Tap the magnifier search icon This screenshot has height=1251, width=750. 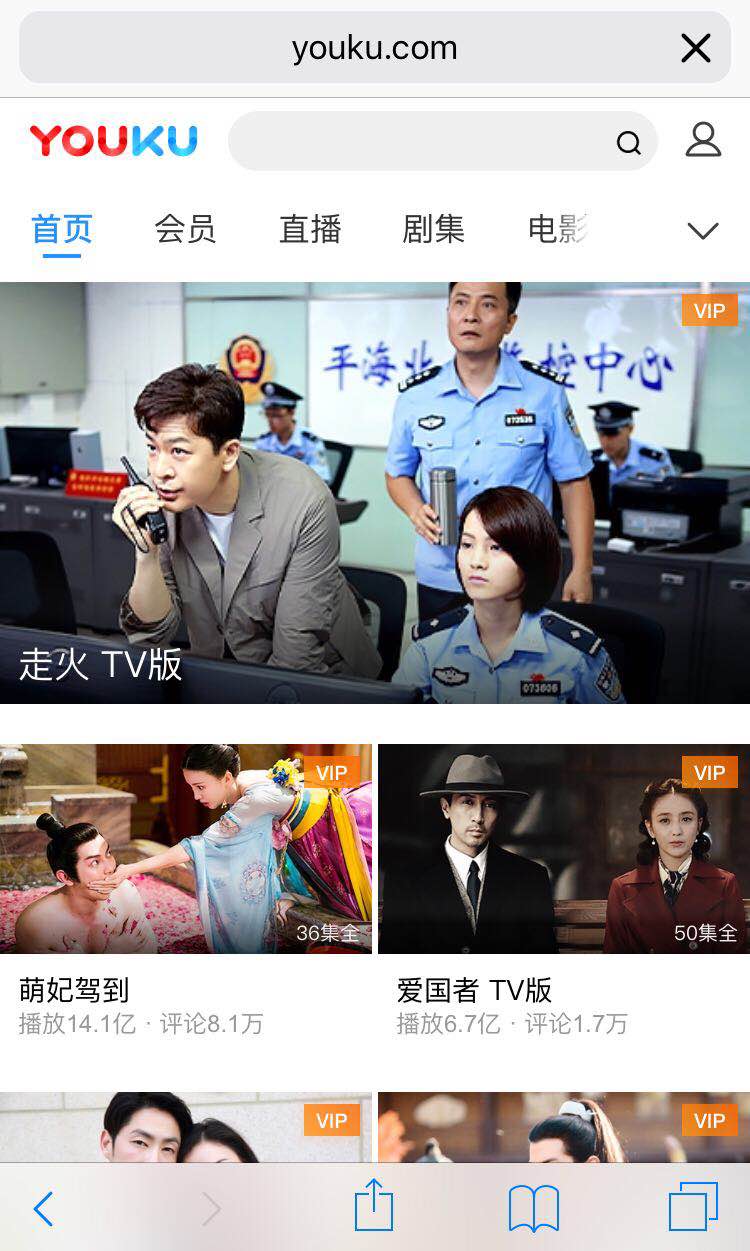click(x=628, y=143)
